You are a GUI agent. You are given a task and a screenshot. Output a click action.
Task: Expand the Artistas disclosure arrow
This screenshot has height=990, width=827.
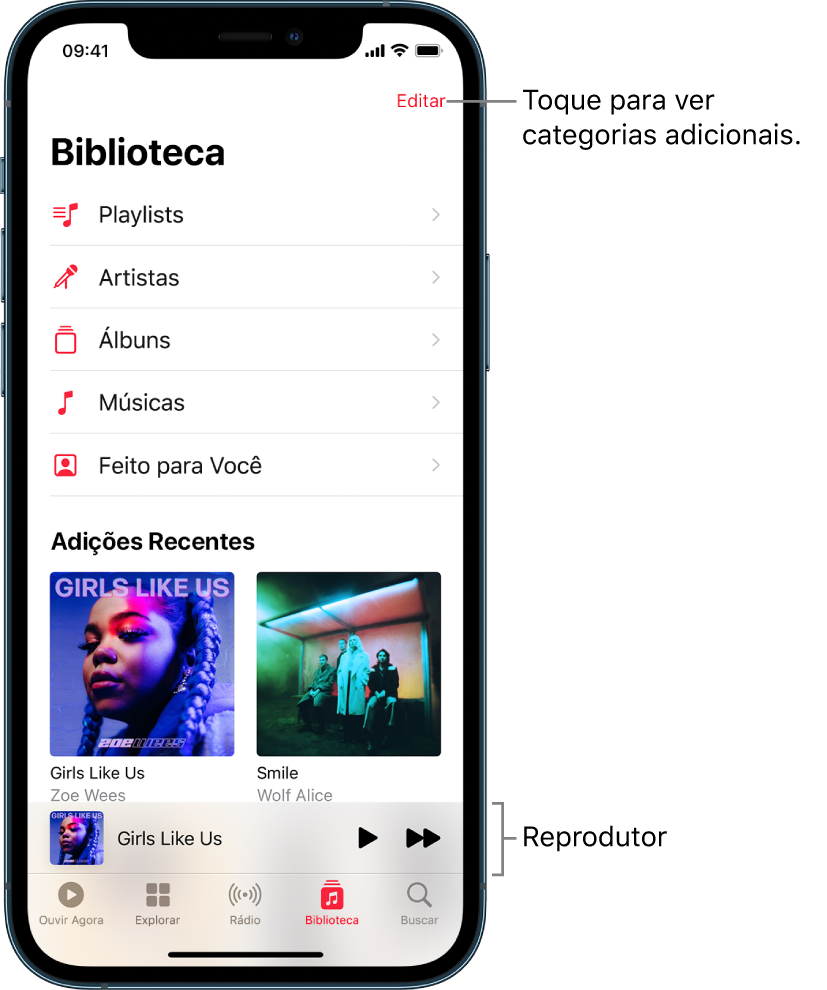pos(434,277)
